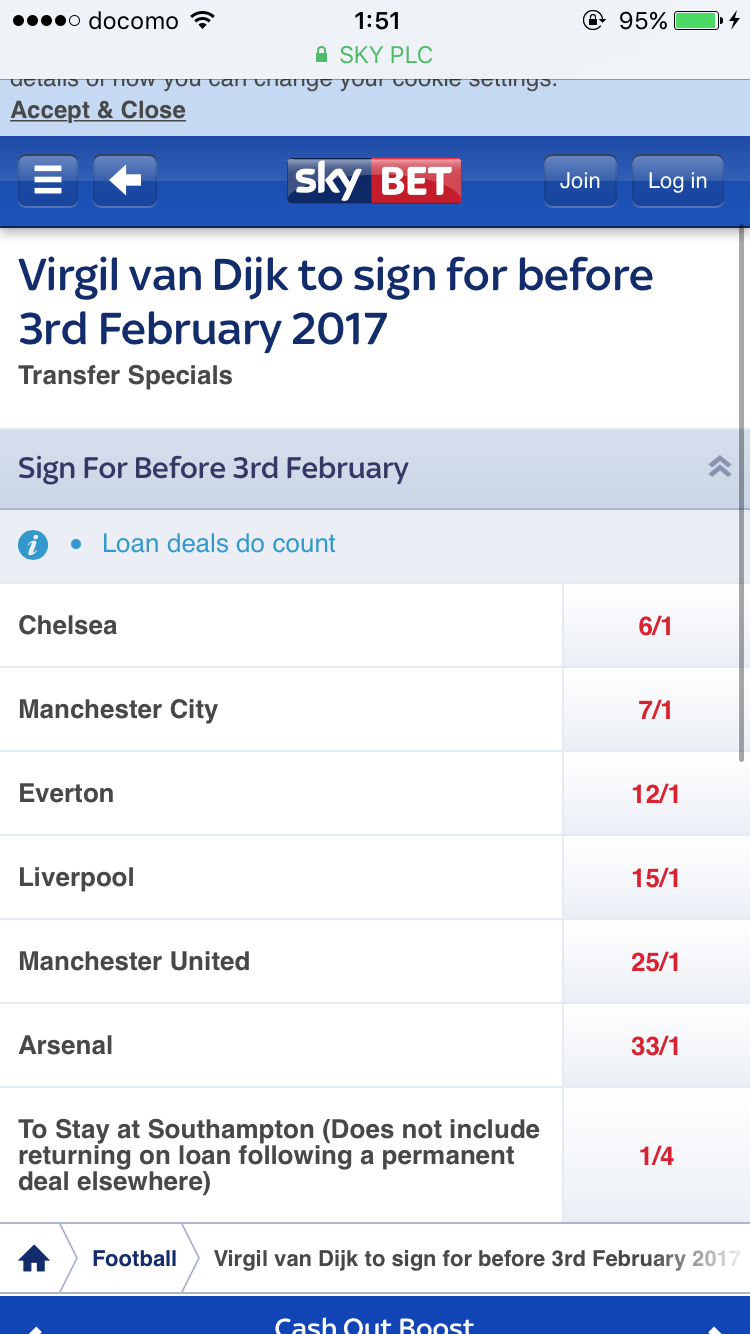Select Chelsea odds 6/1
Image resolution: width=750 pixels, height=1334 pixels.
click(x=655, y=626)
